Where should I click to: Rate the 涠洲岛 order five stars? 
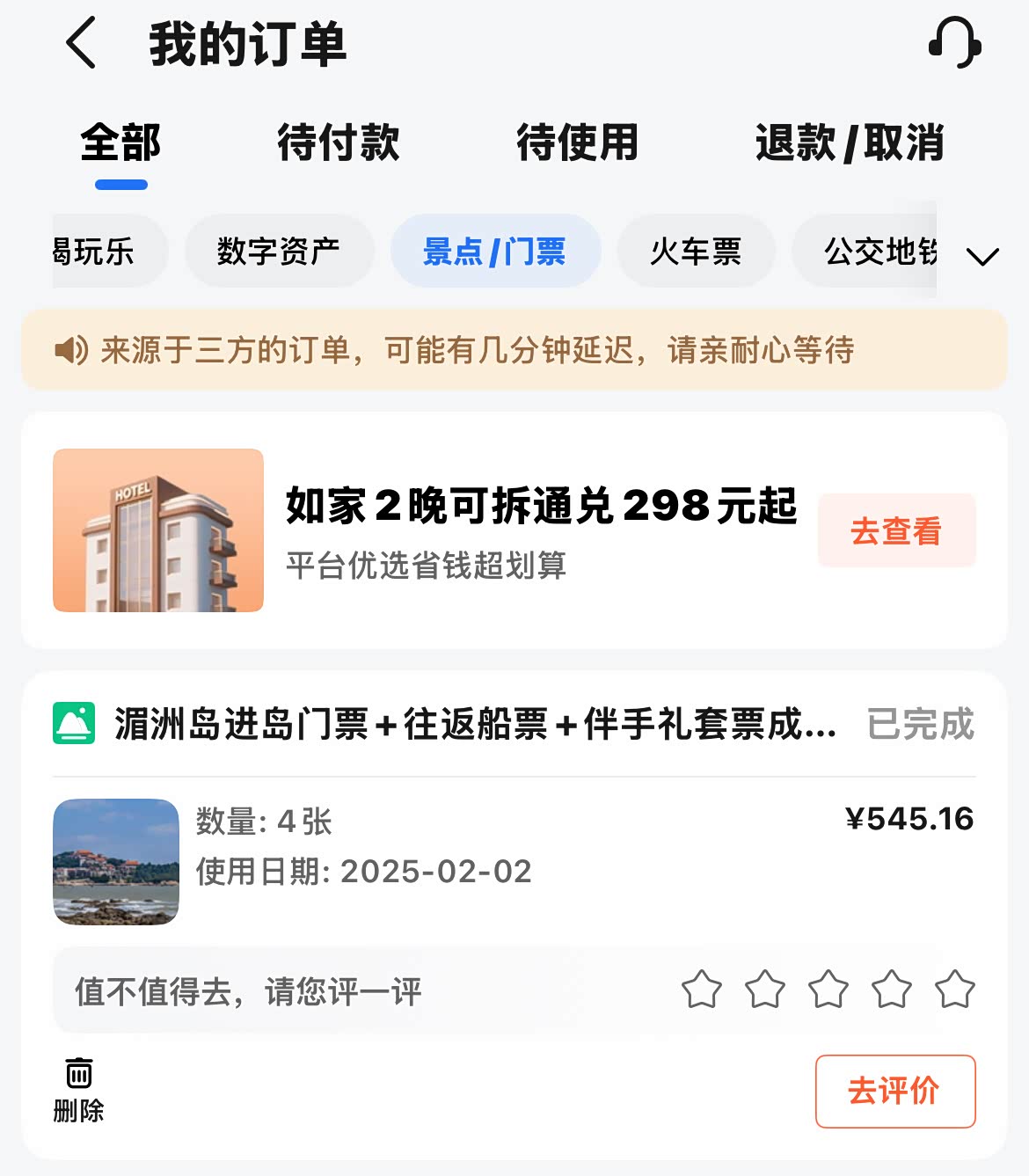coord(954,990)
